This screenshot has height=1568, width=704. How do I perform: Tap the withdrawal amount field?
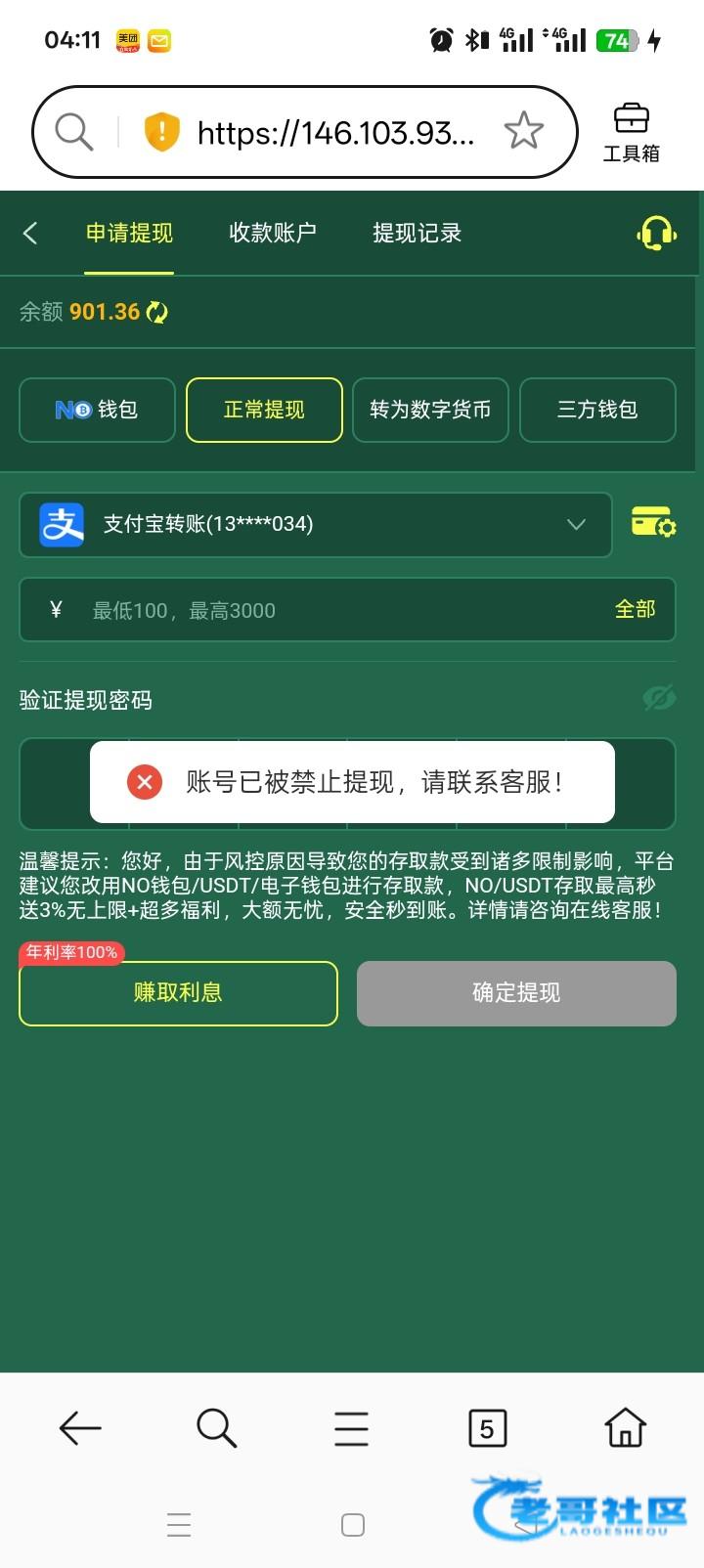(332, 610)
